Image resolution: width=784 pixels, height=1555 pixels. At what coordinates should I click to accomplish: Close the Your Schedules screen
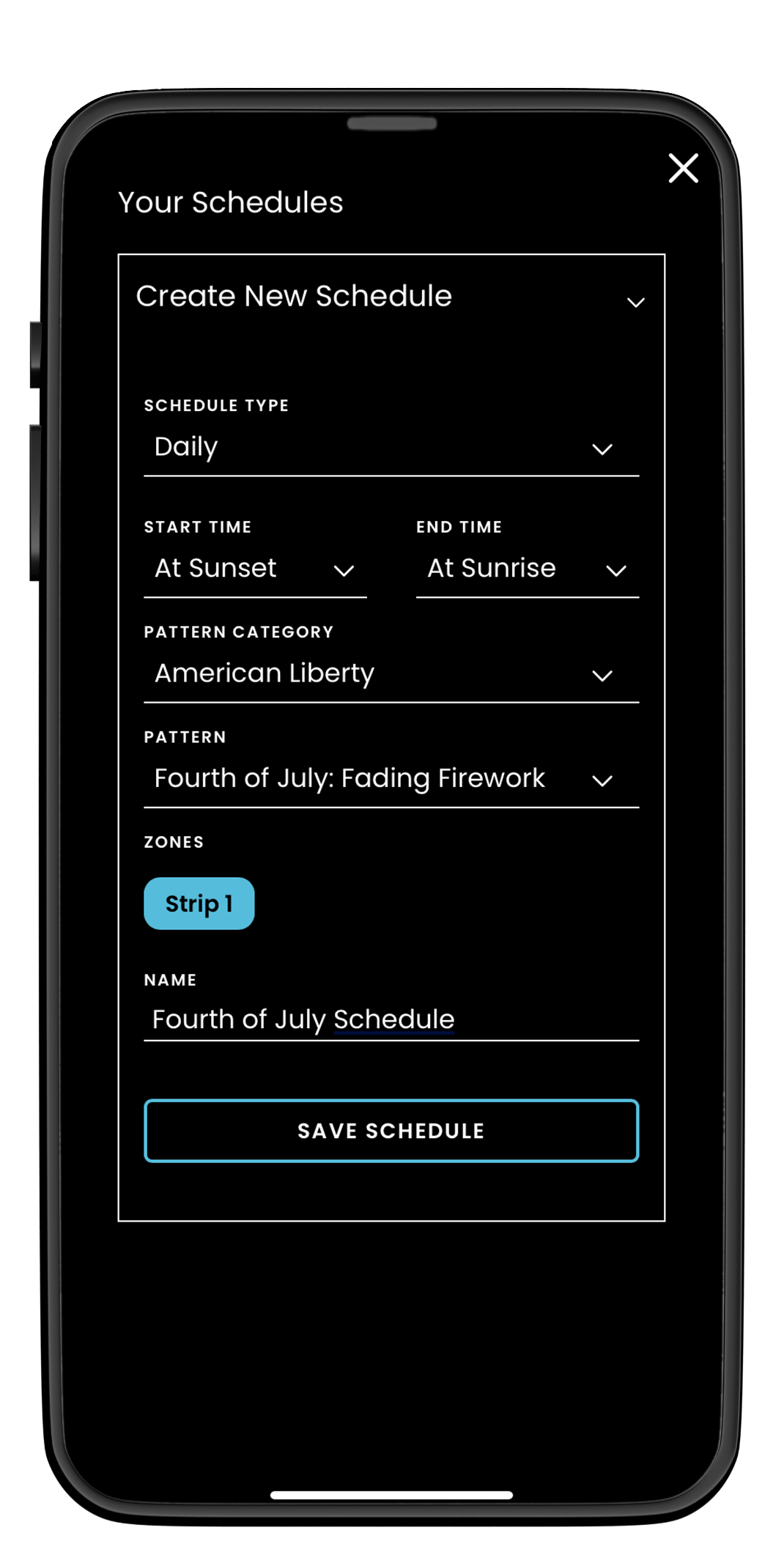[x=683, y=169]
